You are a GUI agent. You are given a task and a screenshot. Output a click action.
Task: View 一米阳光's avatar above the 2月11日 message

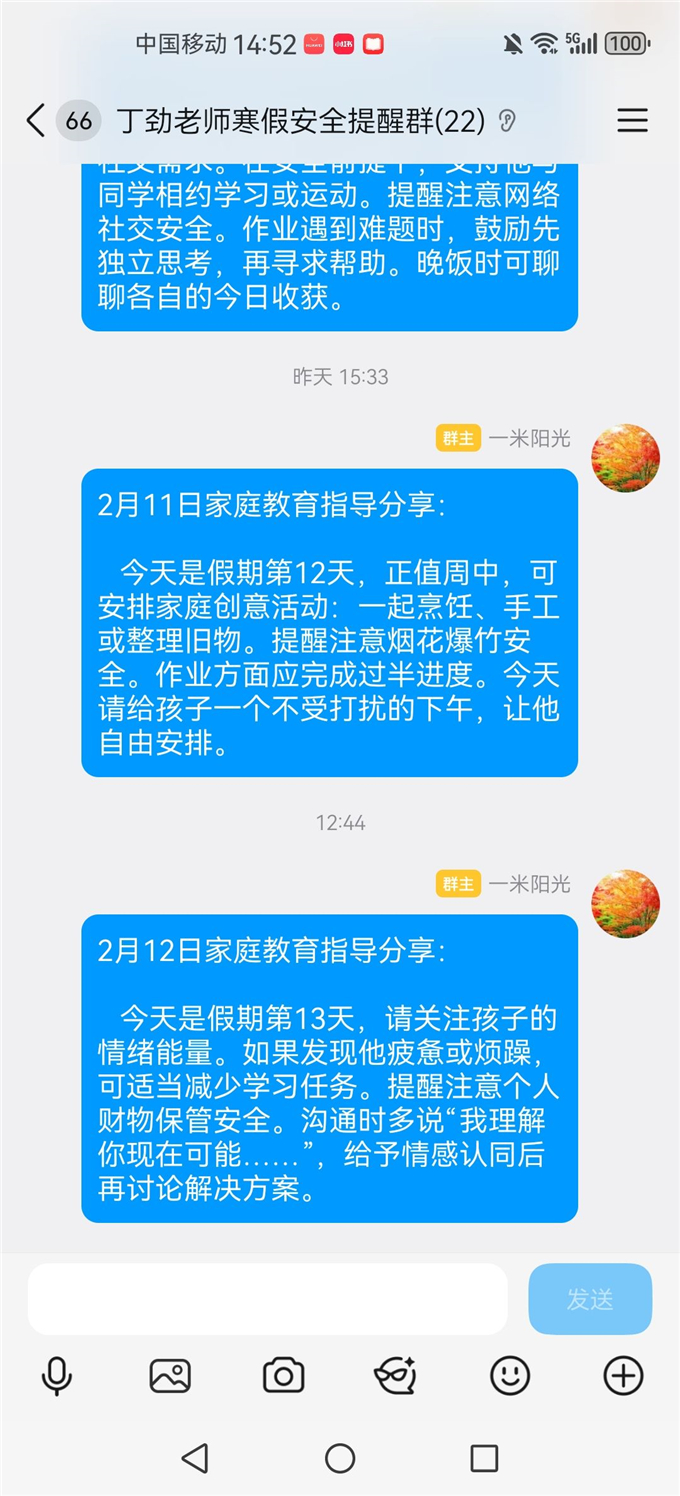626,458
